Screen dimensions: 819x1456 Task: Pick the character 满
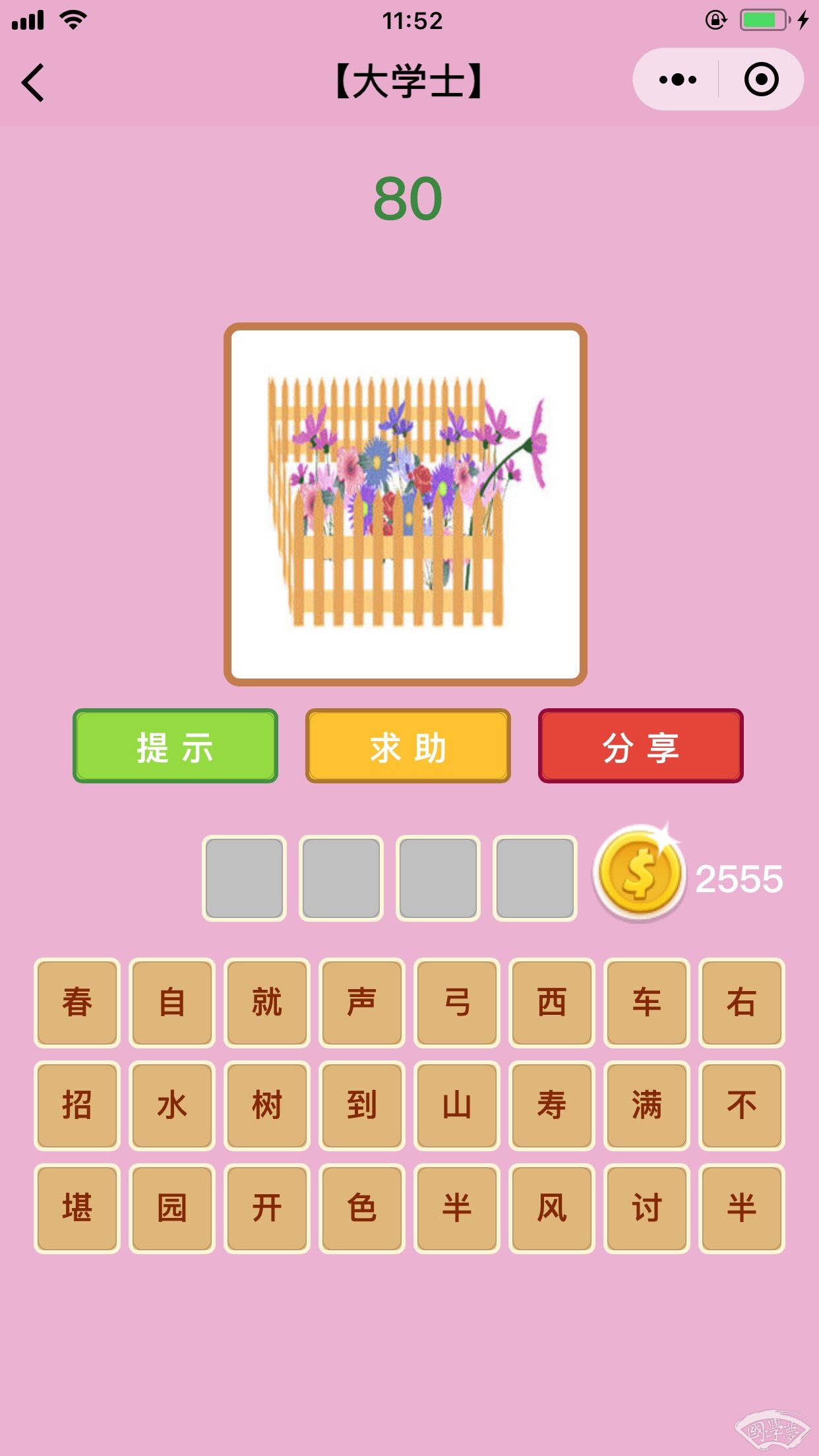click(x=646, y=1105)
